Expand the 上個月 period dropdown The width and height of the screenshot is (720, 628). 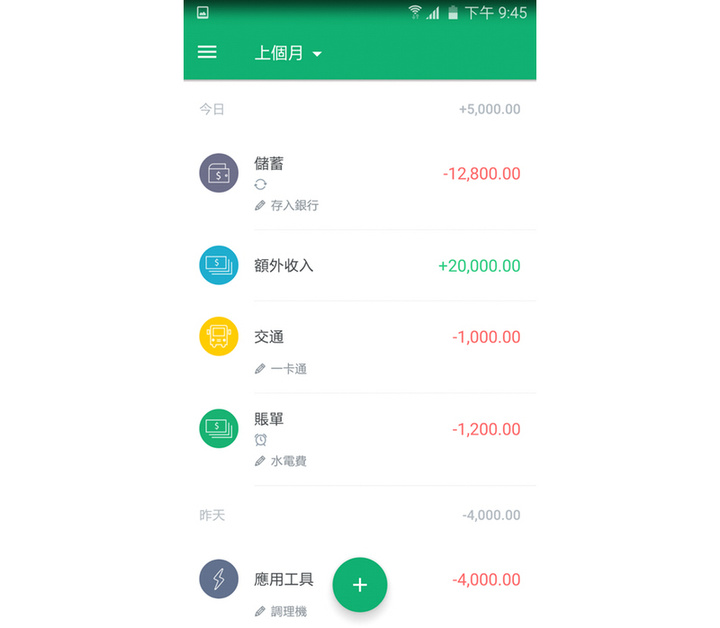(x=288, y=53)
